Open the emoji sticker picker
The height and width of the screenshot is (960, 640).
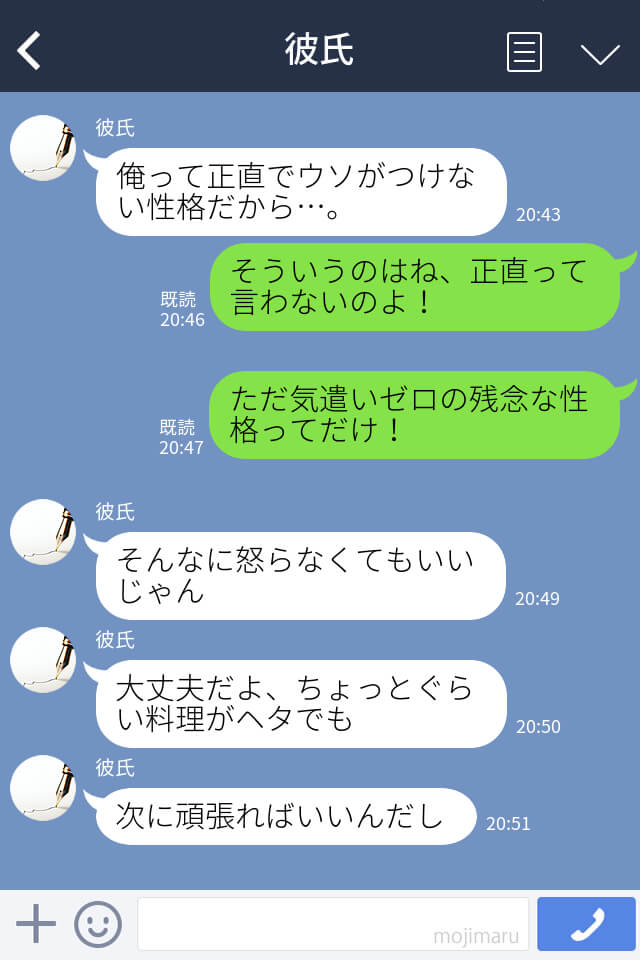pyautogui.click(x=98, y=924)
